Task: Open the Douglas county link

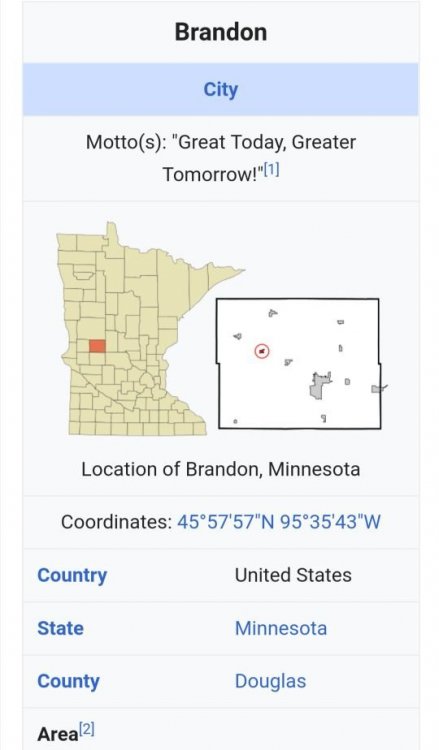Action: (x=270, y=682)
